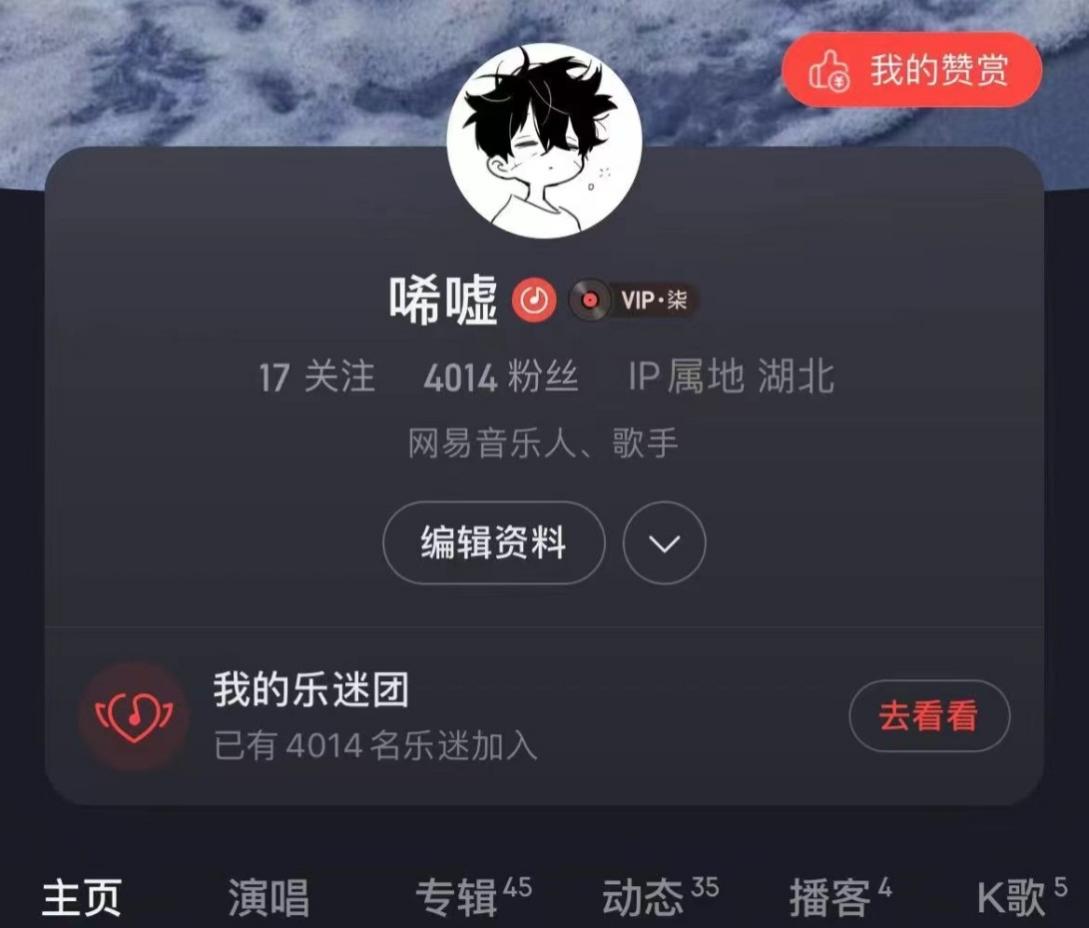The height and width of the screenshot is (928, 1089).
Task: Switch to the 主页 tab
Action: pos(81,897)
